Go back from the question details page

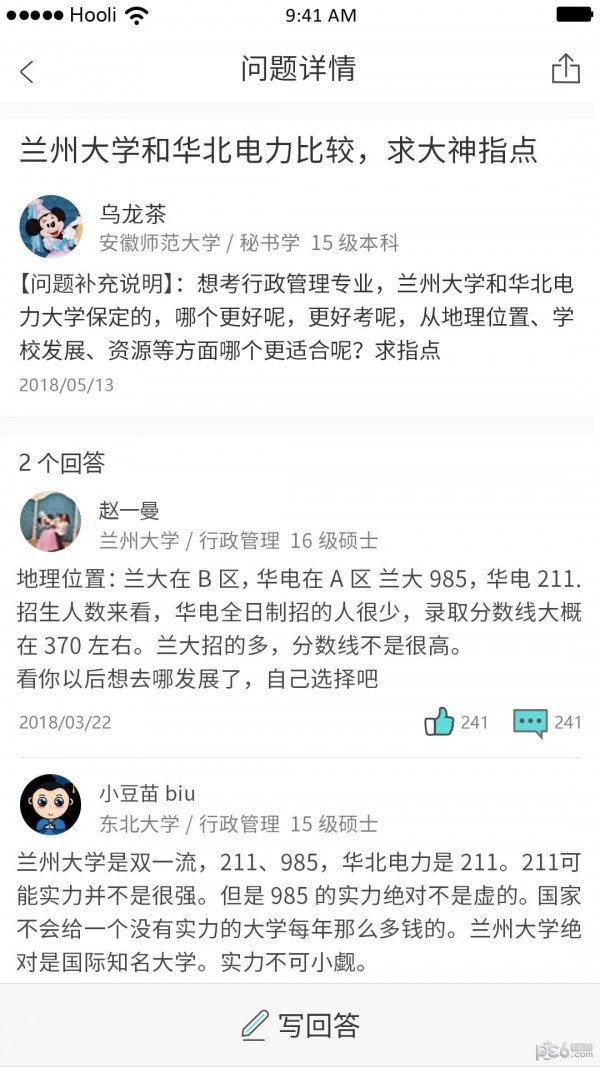coord(27,71)
